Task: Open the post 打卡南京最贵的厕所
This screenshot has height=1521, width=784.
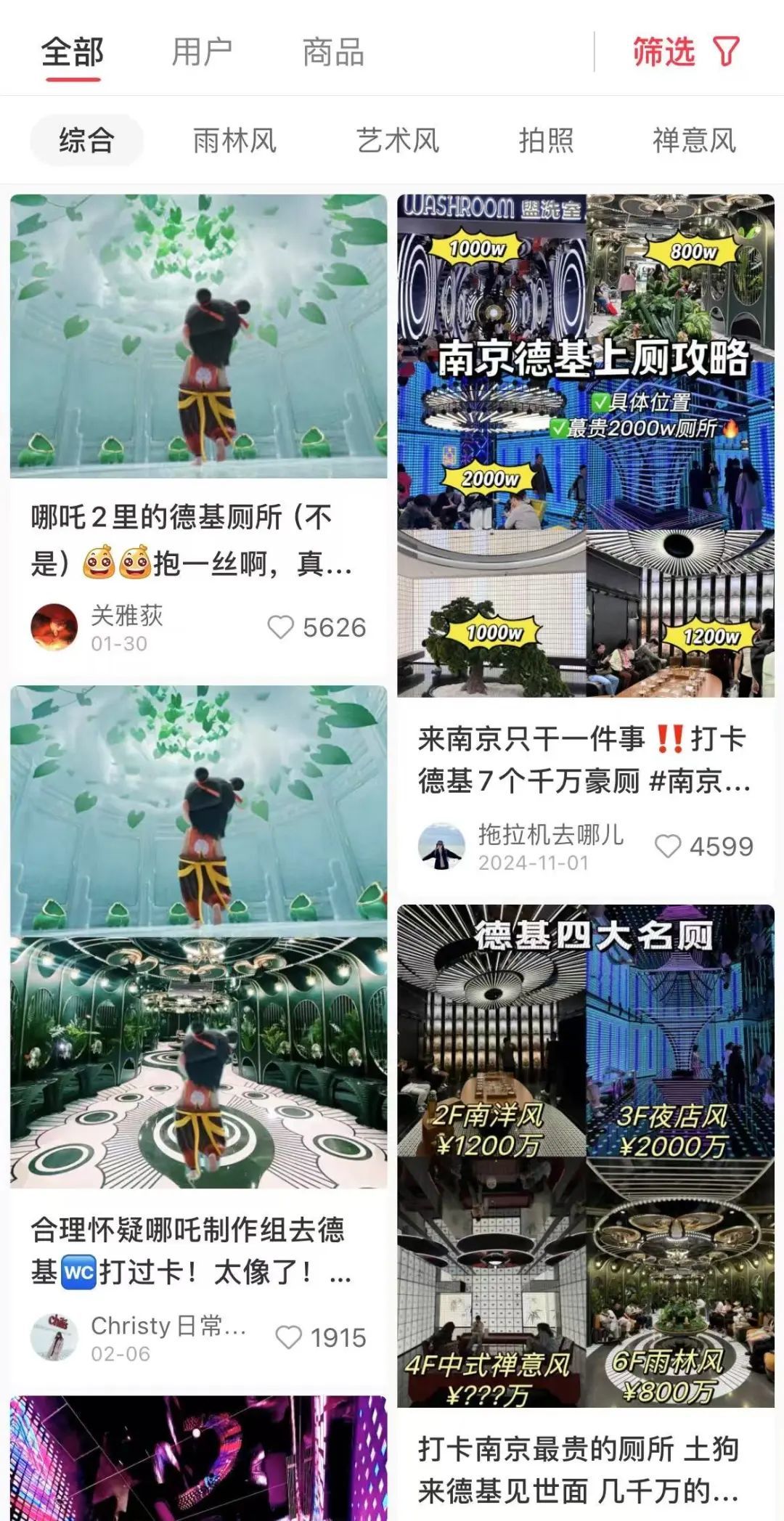Action: coord(585,1154)
